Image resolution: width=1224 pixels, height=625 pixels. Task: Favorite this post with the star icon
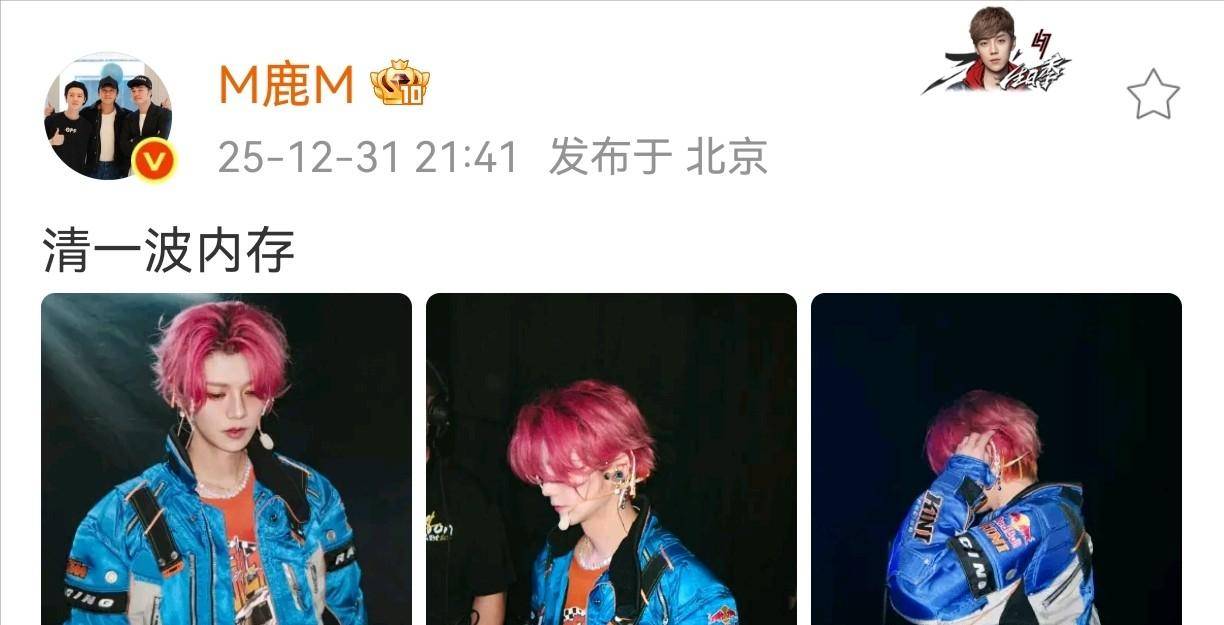[1153, 94]
